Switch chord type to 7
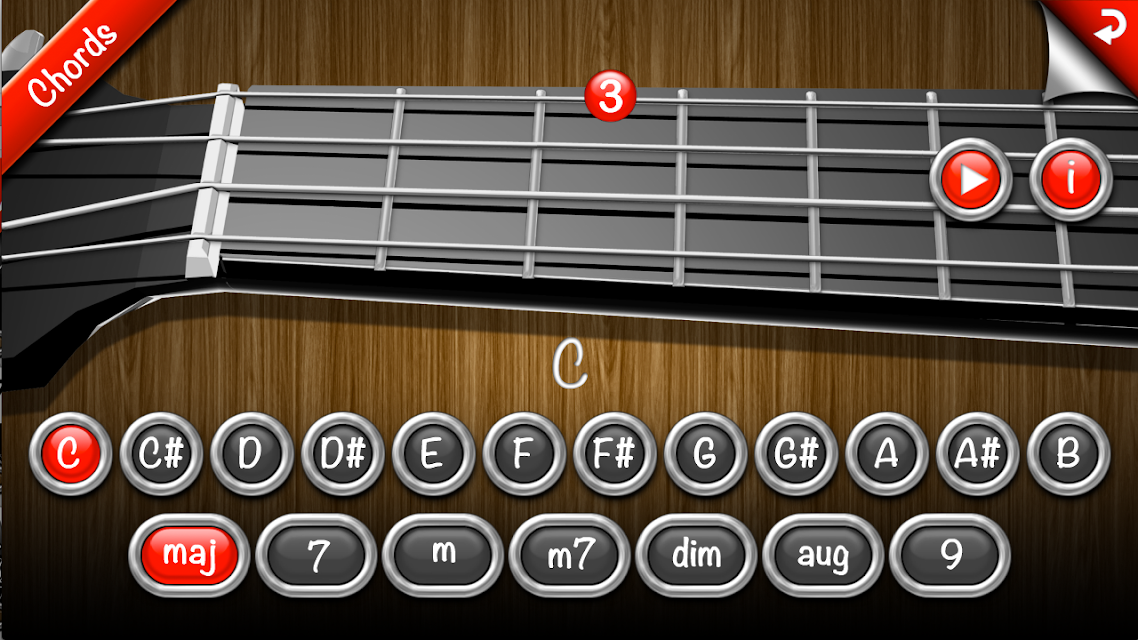 [x=316, y=555]
